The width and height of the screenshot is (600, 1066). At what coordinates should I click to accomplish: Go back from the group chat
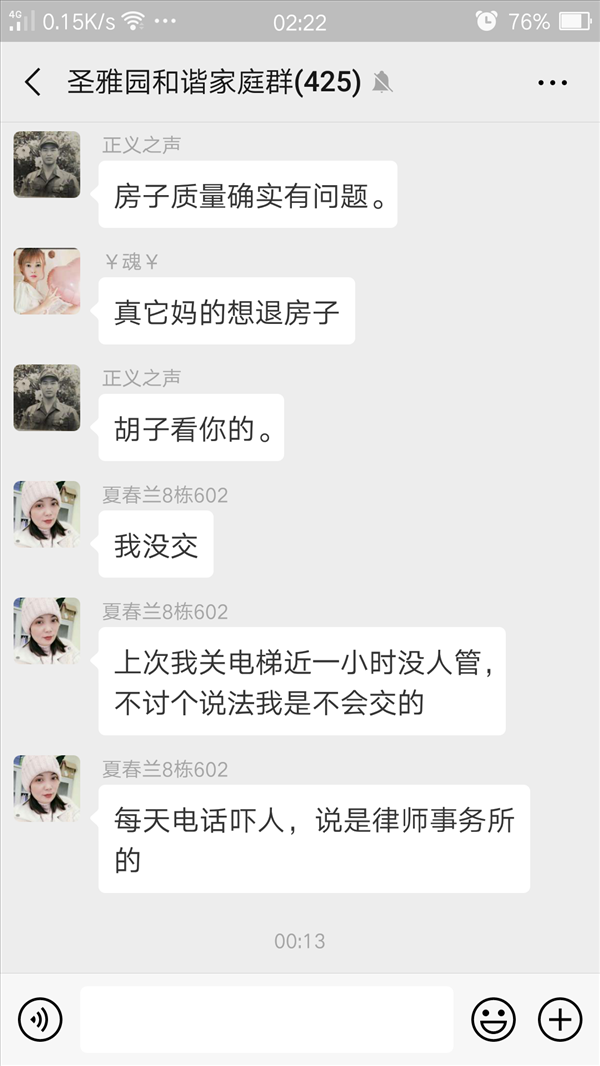point(33,82)
